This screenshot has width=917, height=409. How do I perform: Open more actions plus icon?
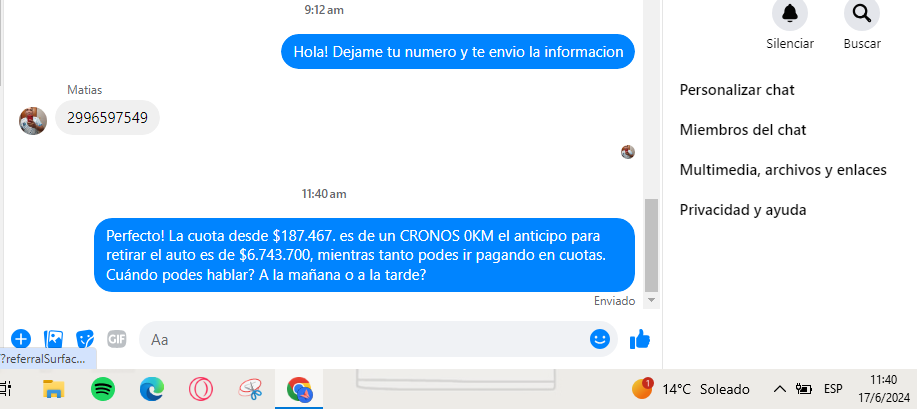[x=21, y=339]
